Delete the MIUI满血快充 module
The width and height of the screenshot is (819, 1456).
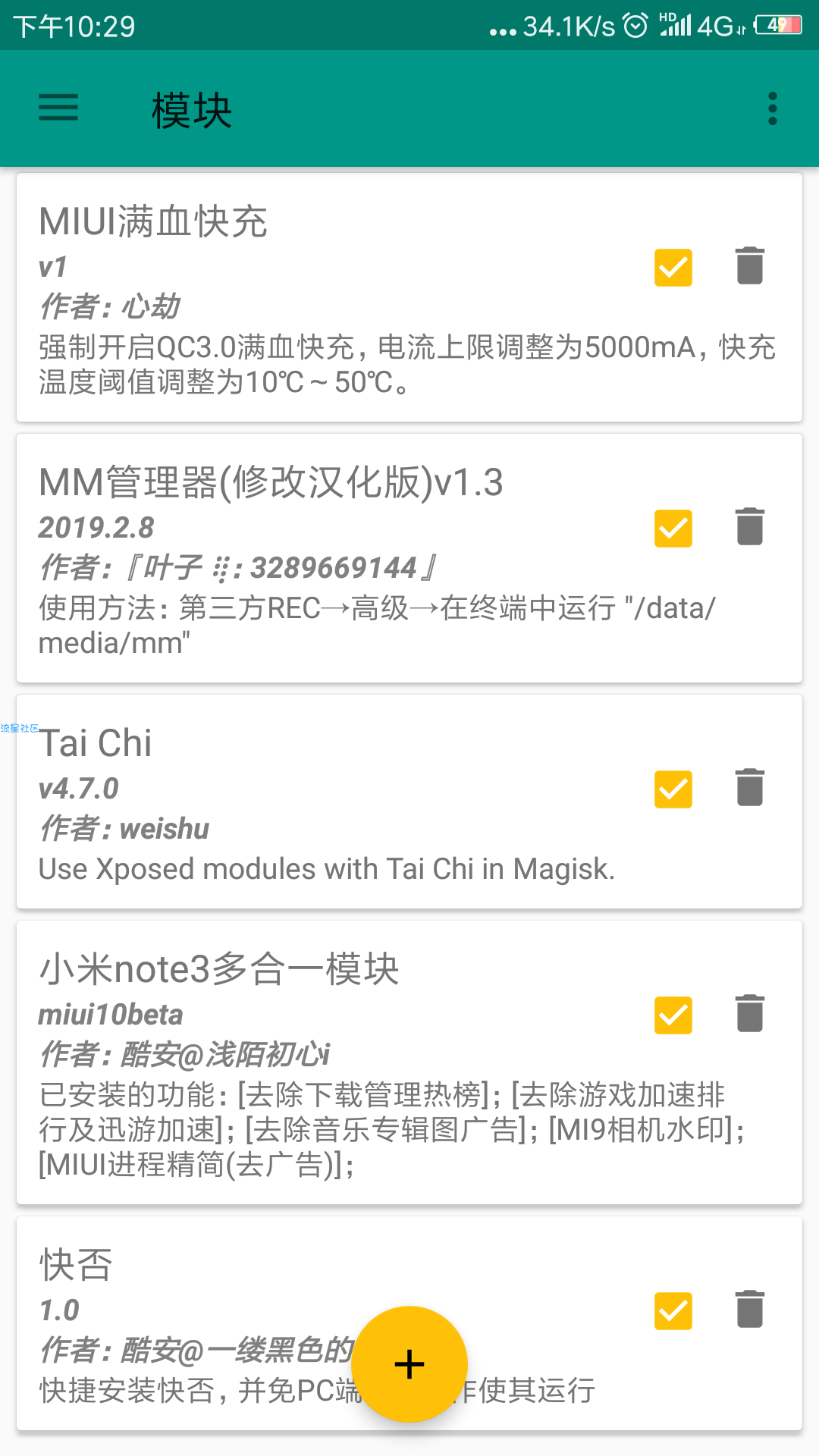tap(750, 266)
